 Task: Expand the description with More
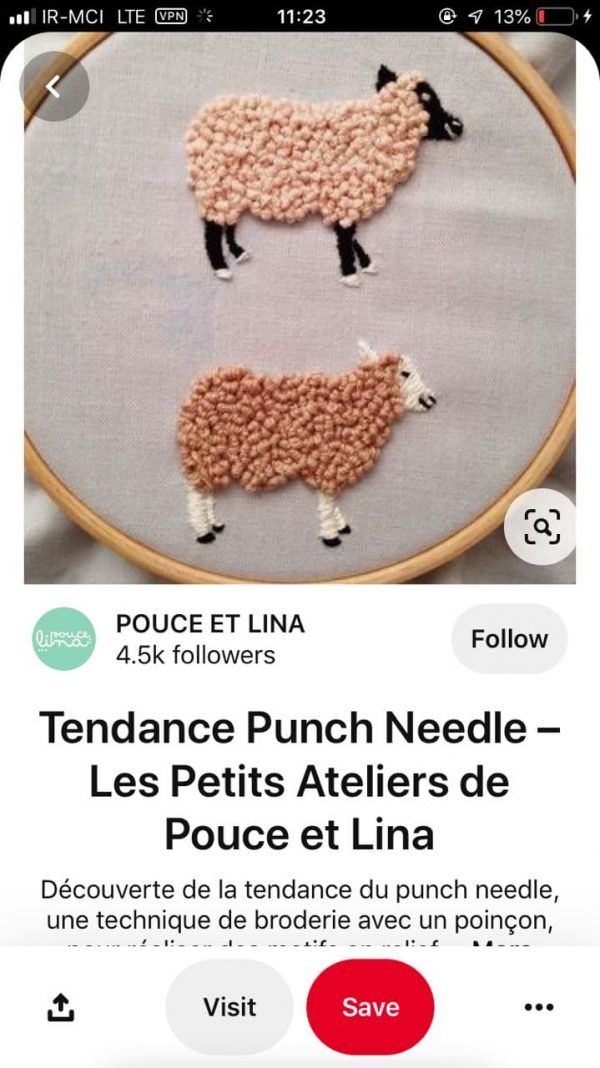click(x=503, y=945)
